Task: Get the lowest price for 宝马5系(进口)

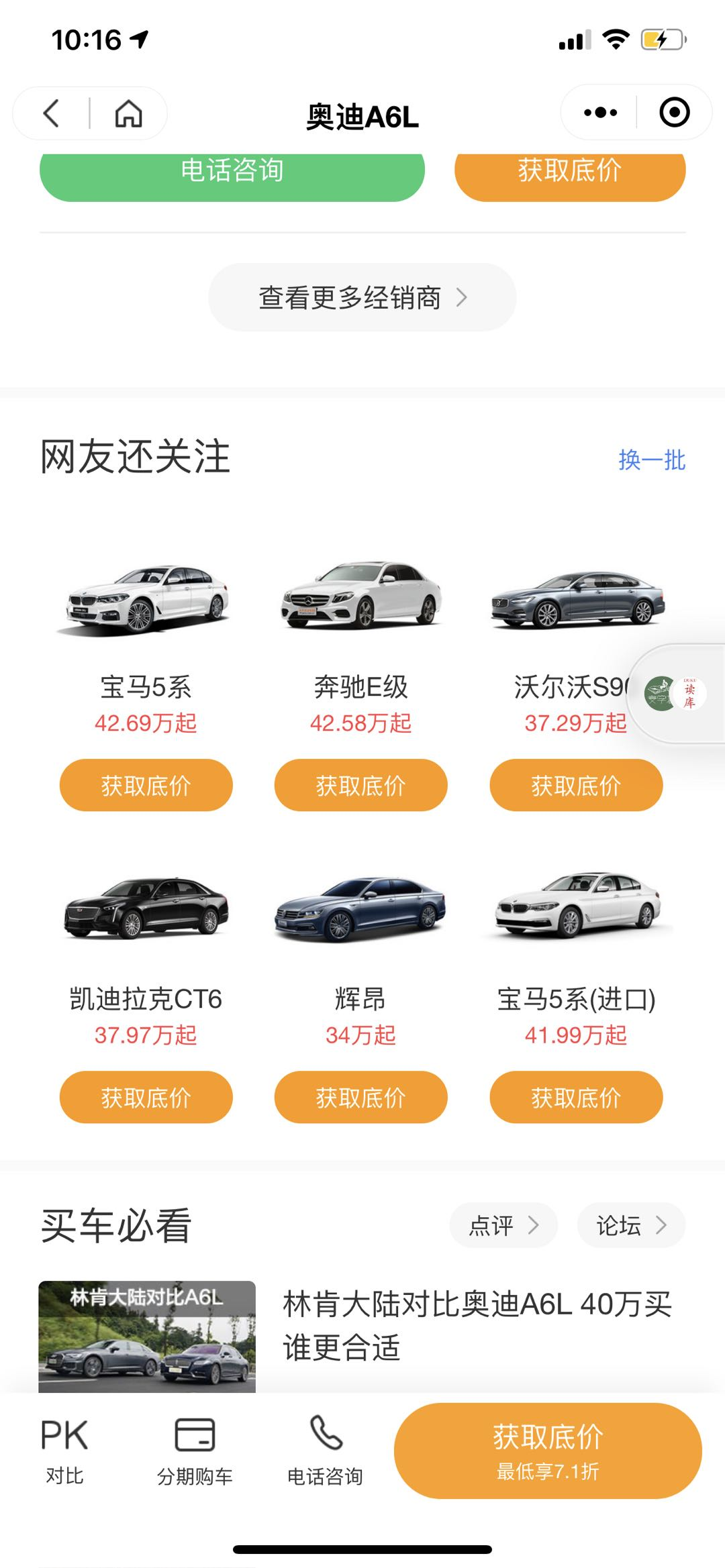Action: (576, 1097)
